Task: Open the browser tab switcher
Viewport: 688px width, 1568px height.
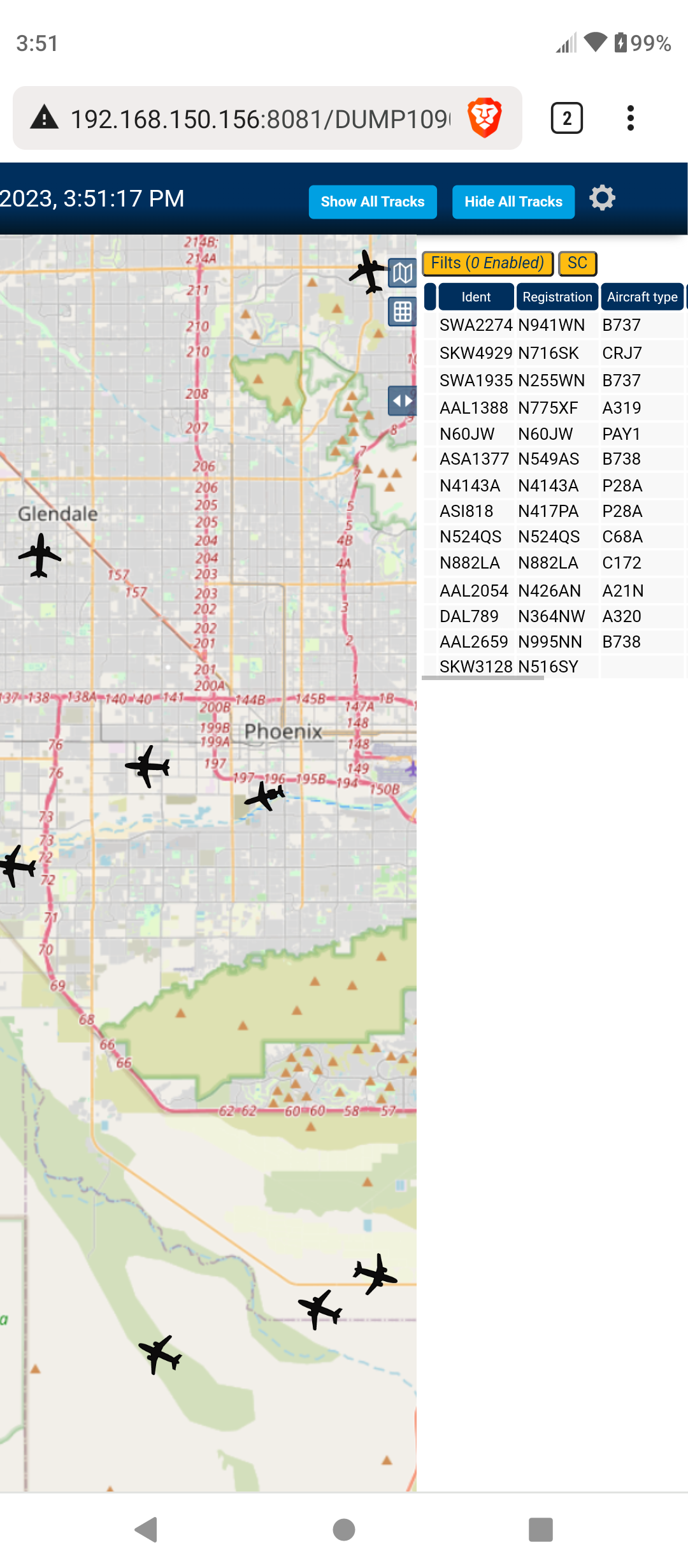Action: (566, 118)
